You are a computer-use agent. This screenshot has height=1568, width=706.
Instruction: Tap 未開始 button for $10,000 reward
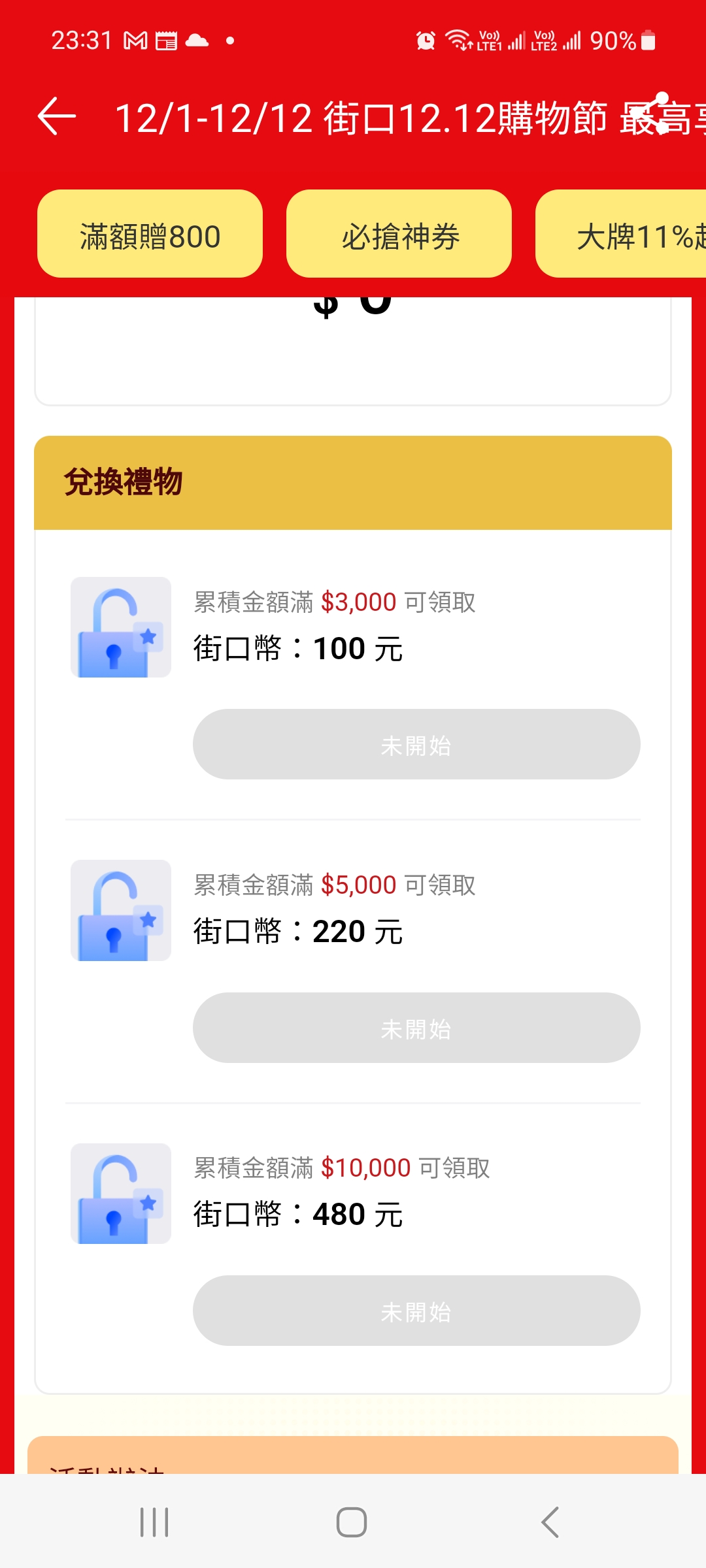[x=416, y=1311]
